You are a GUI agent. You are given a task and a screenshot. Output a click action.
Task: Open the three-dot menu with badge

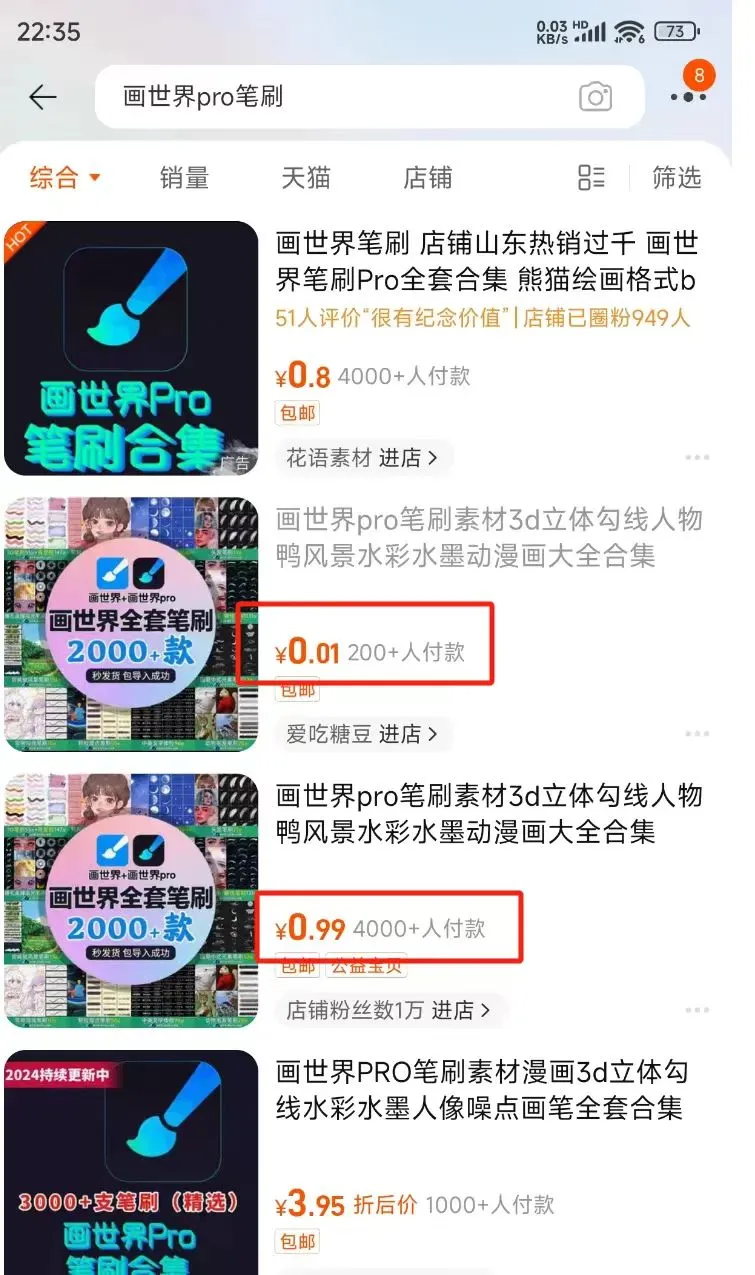pyautogui.click(x=689, y=95)
